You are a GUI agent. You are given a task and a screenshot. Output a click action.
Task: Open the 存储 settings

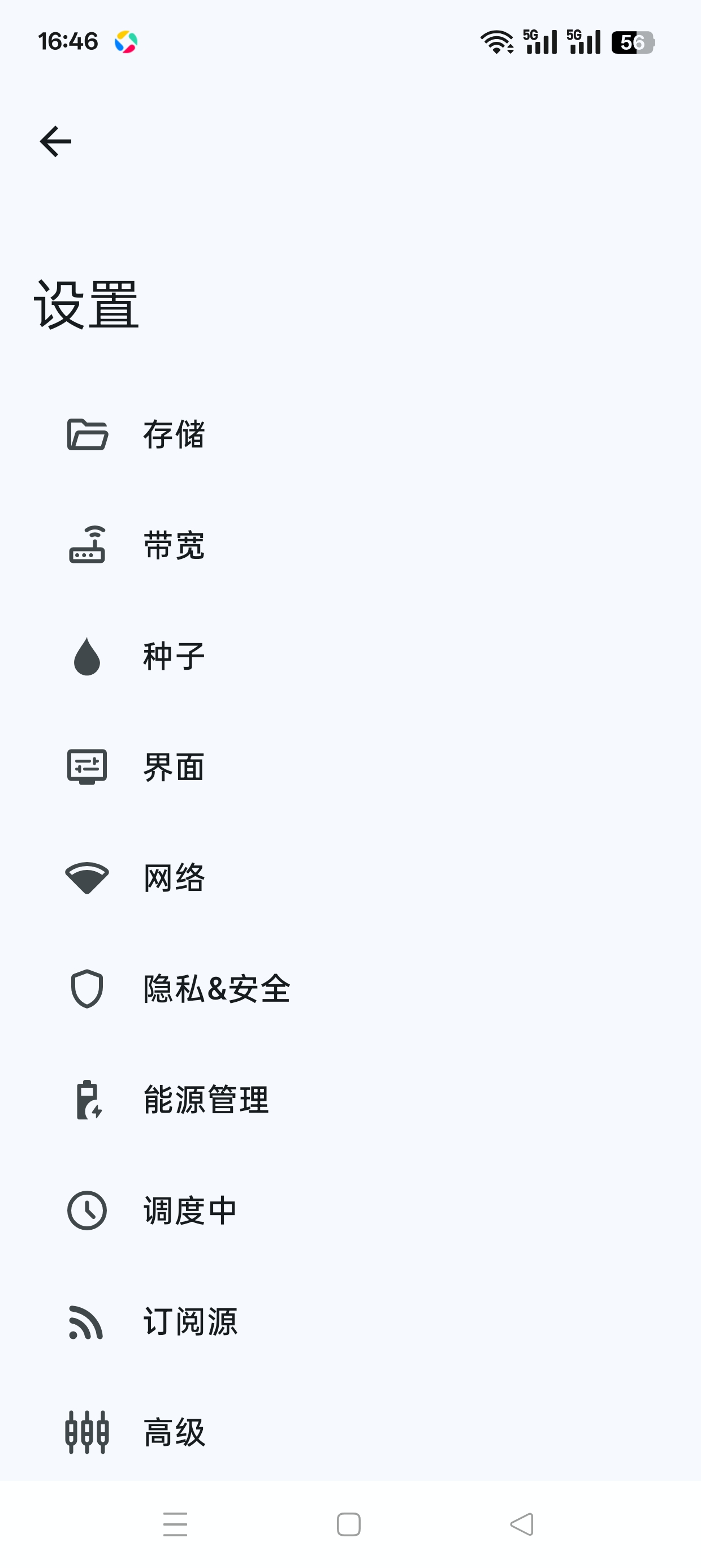tap(350, 434)
